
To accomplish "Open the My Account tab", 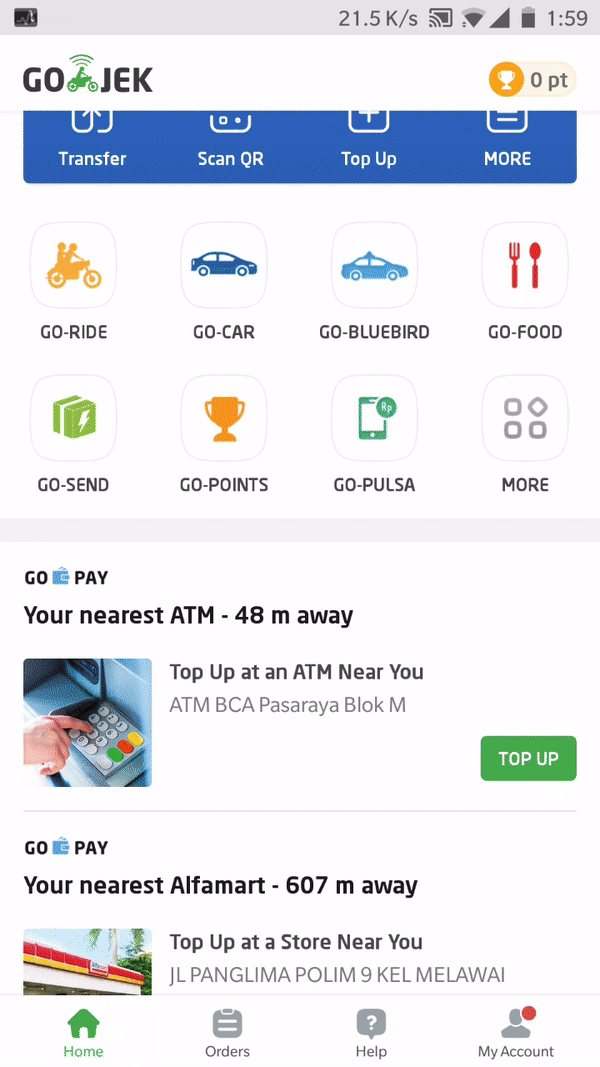I will 516,1033.
